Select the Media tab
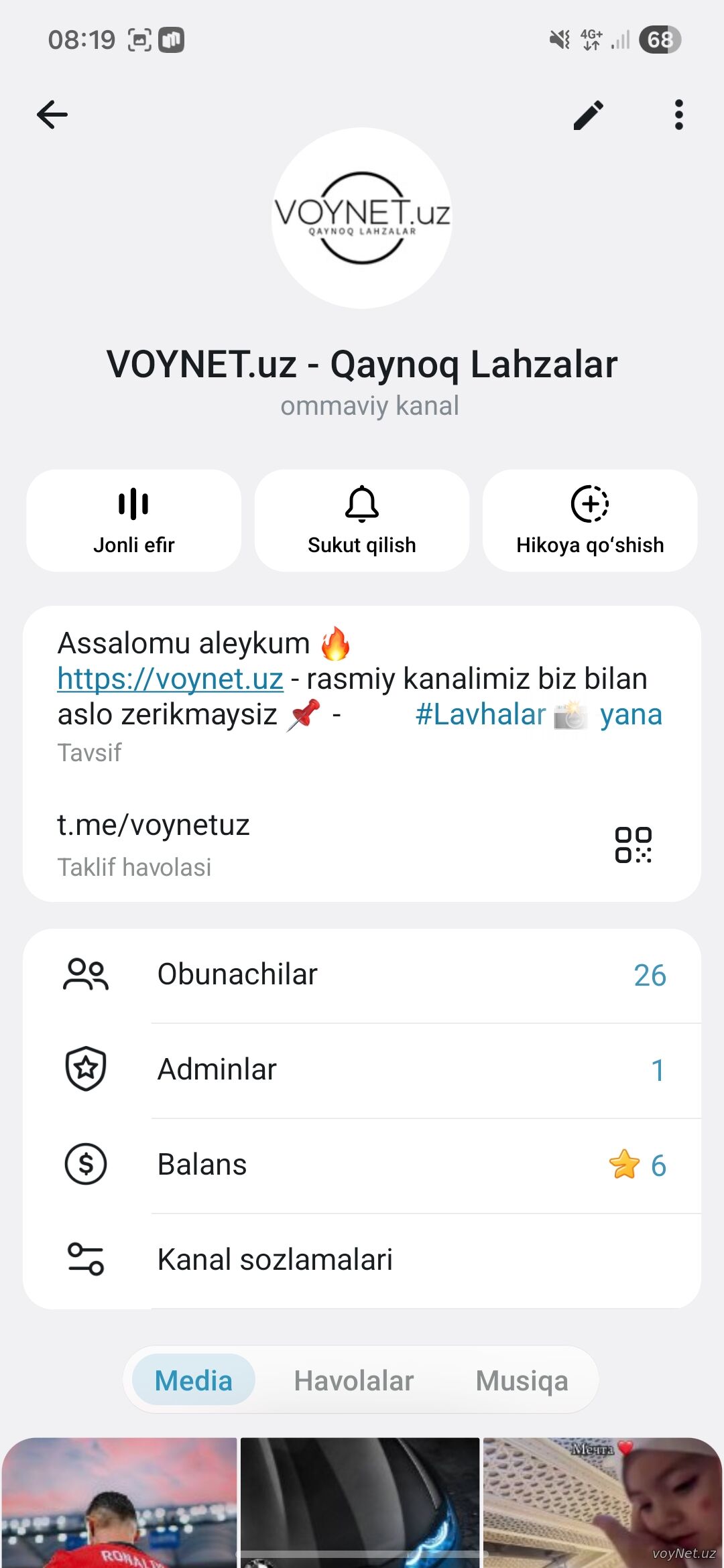This screenshot has width=724, height=1568. click(x=194, y=1381)
